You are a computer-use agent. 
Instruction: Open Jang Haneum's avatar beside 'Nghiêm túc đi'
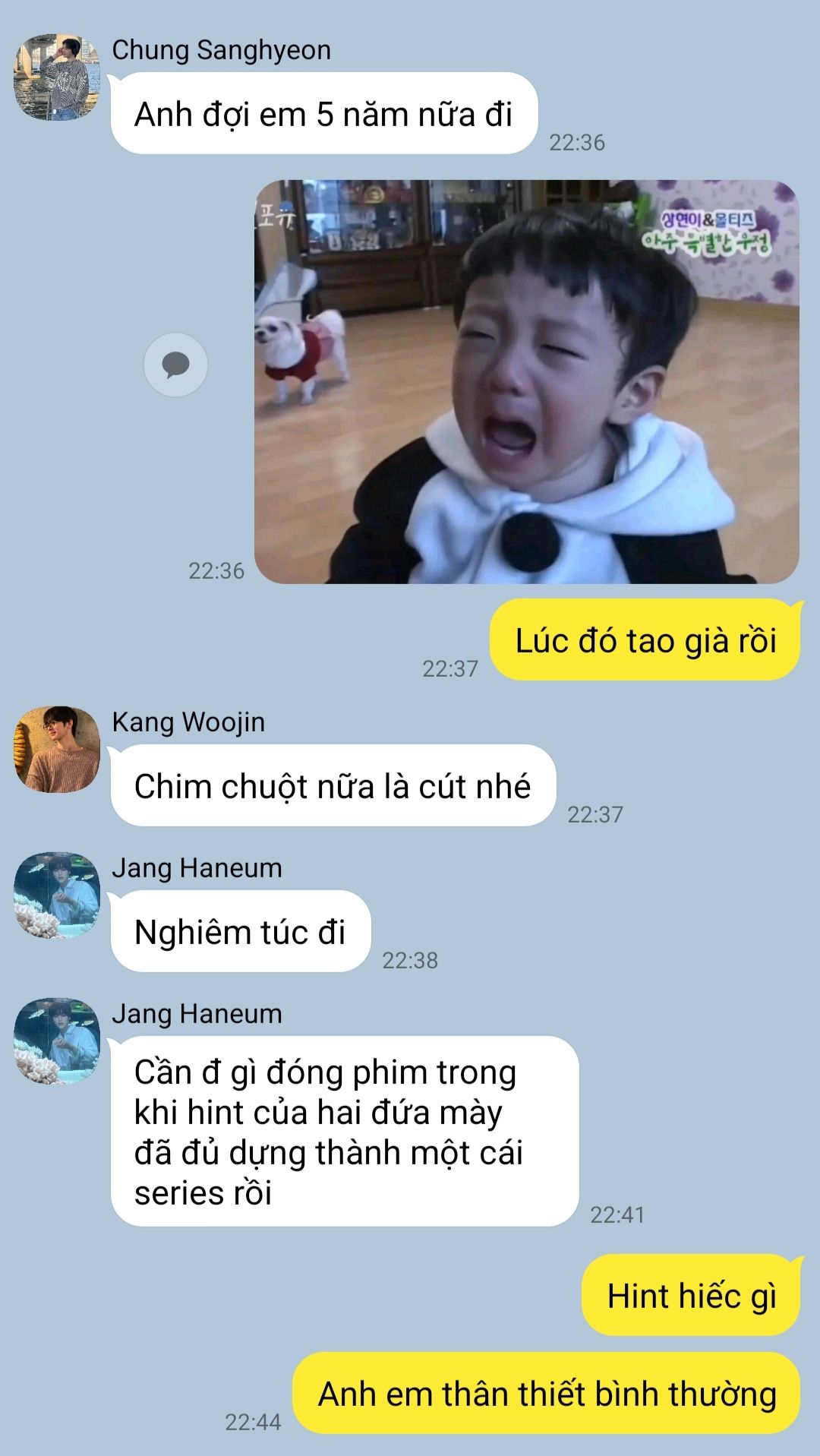click(57, 895)
